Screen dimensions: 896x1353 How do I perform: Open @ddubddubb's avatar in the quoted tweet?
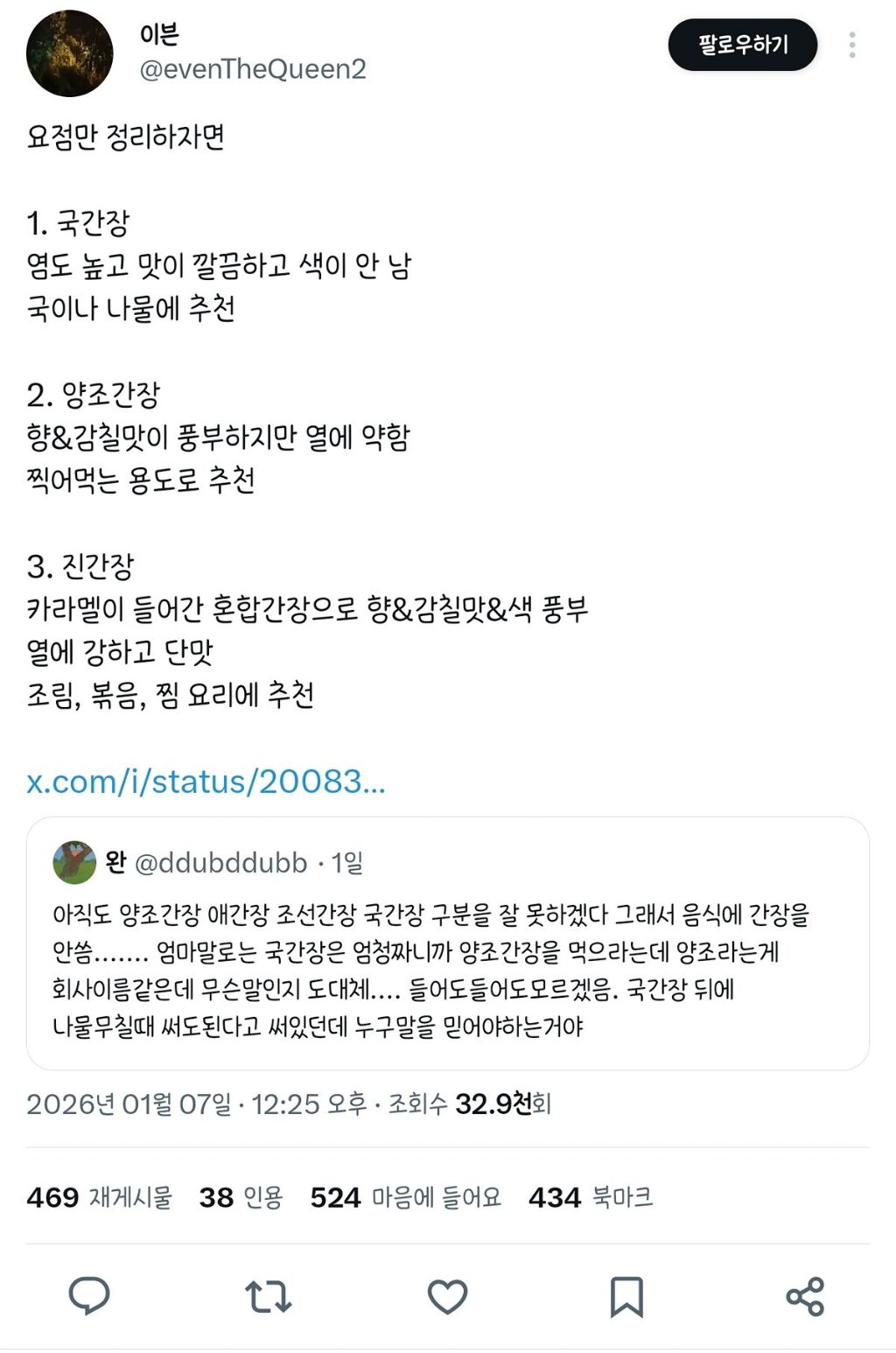point(72,861)
